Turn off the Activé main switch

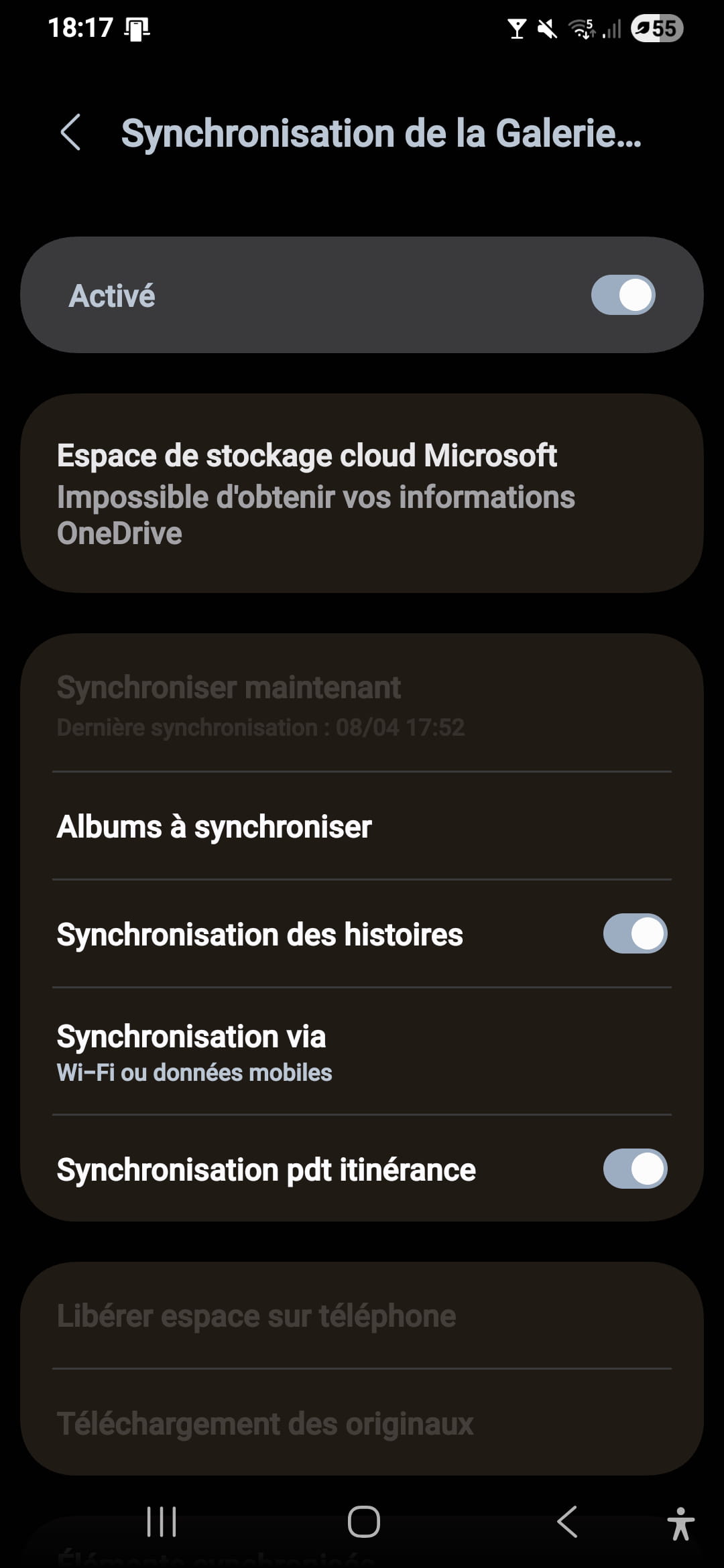(x=623, y=295)
